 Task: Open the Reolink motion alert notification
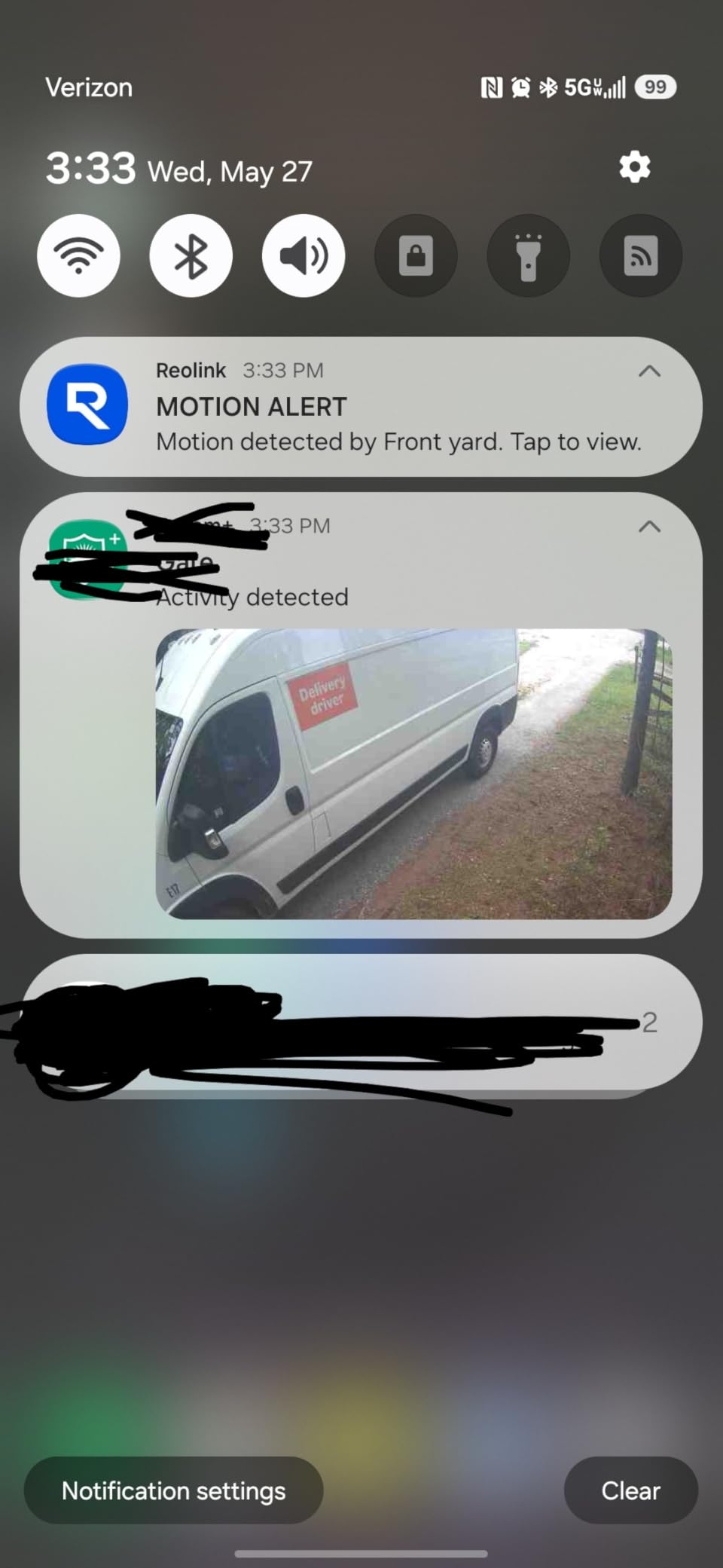[361, 407]
